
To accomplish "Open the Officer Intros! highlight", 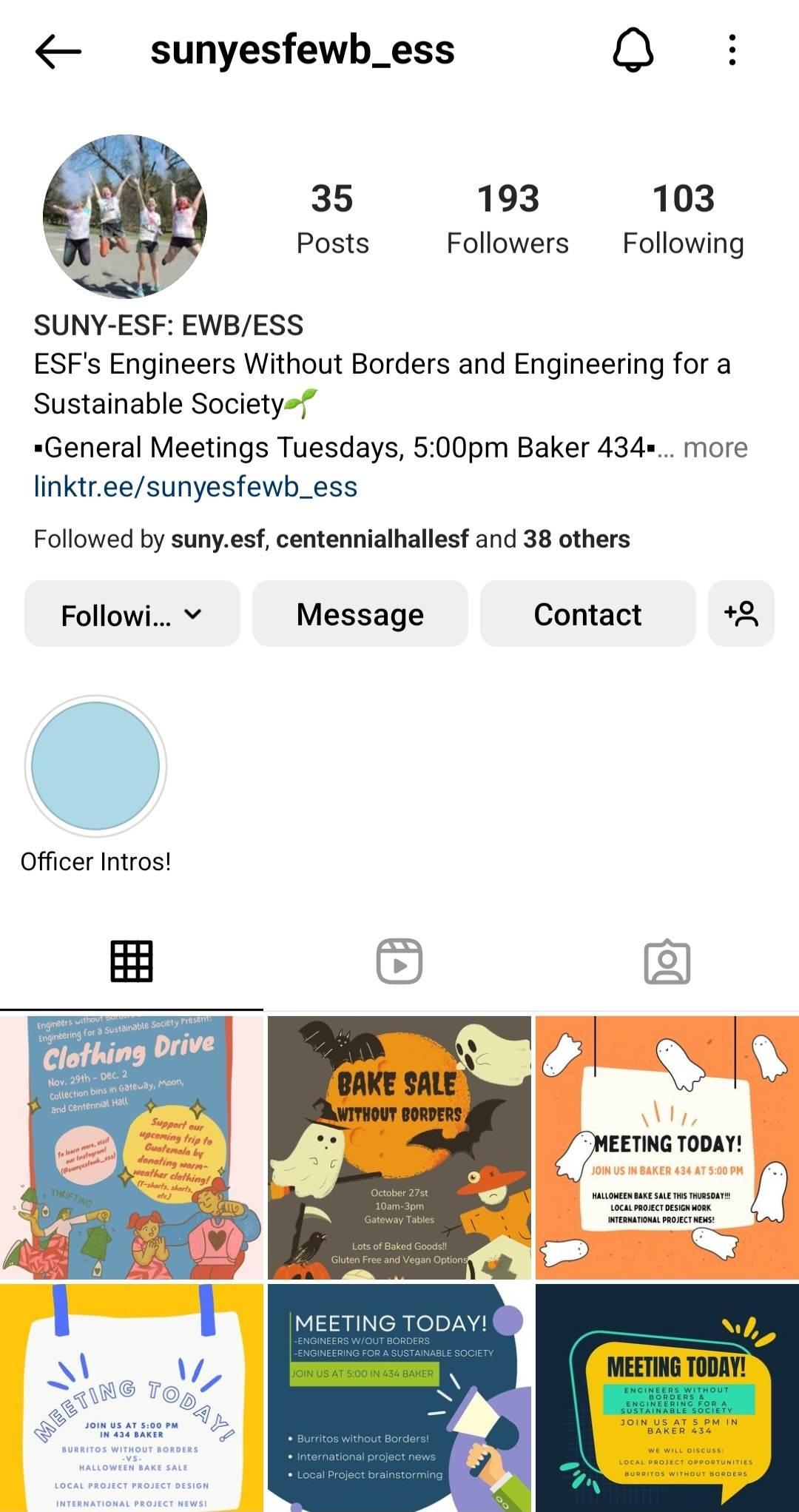I will tap(95, 766).
